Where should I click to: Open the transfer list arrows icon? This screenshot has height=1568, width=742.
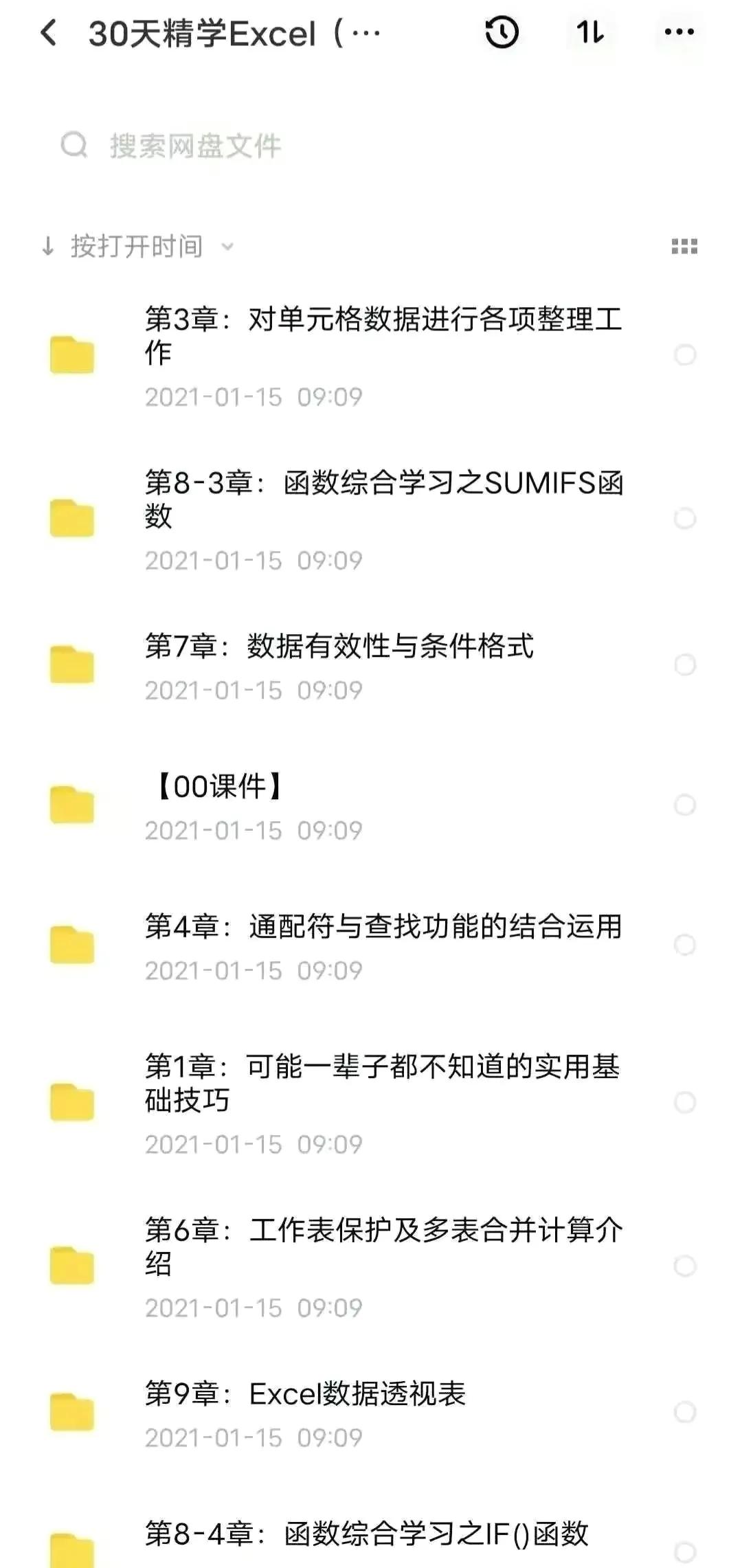click(x=590, y=33)
